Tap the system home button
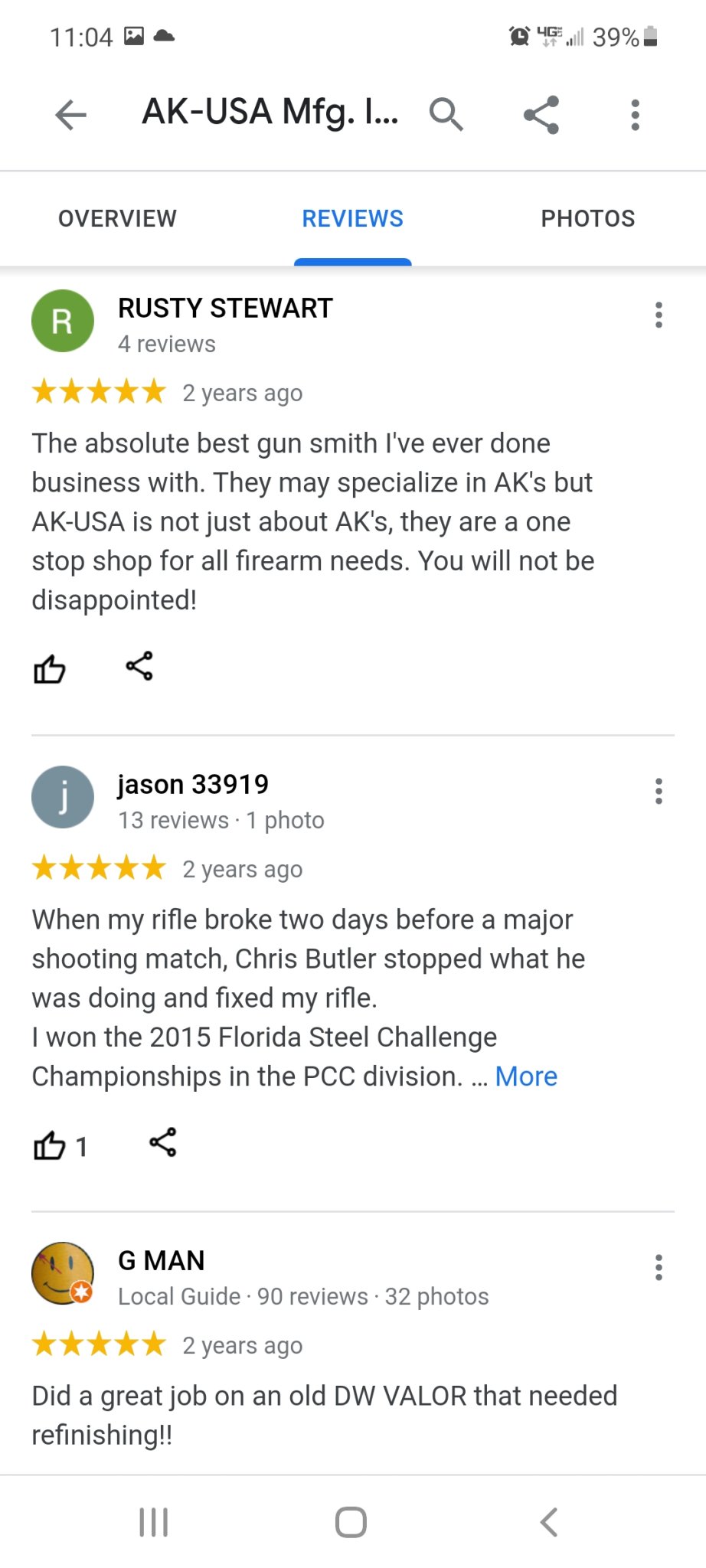The height and width of the screenshot is (1568, 706). (x=351, y=1522)
